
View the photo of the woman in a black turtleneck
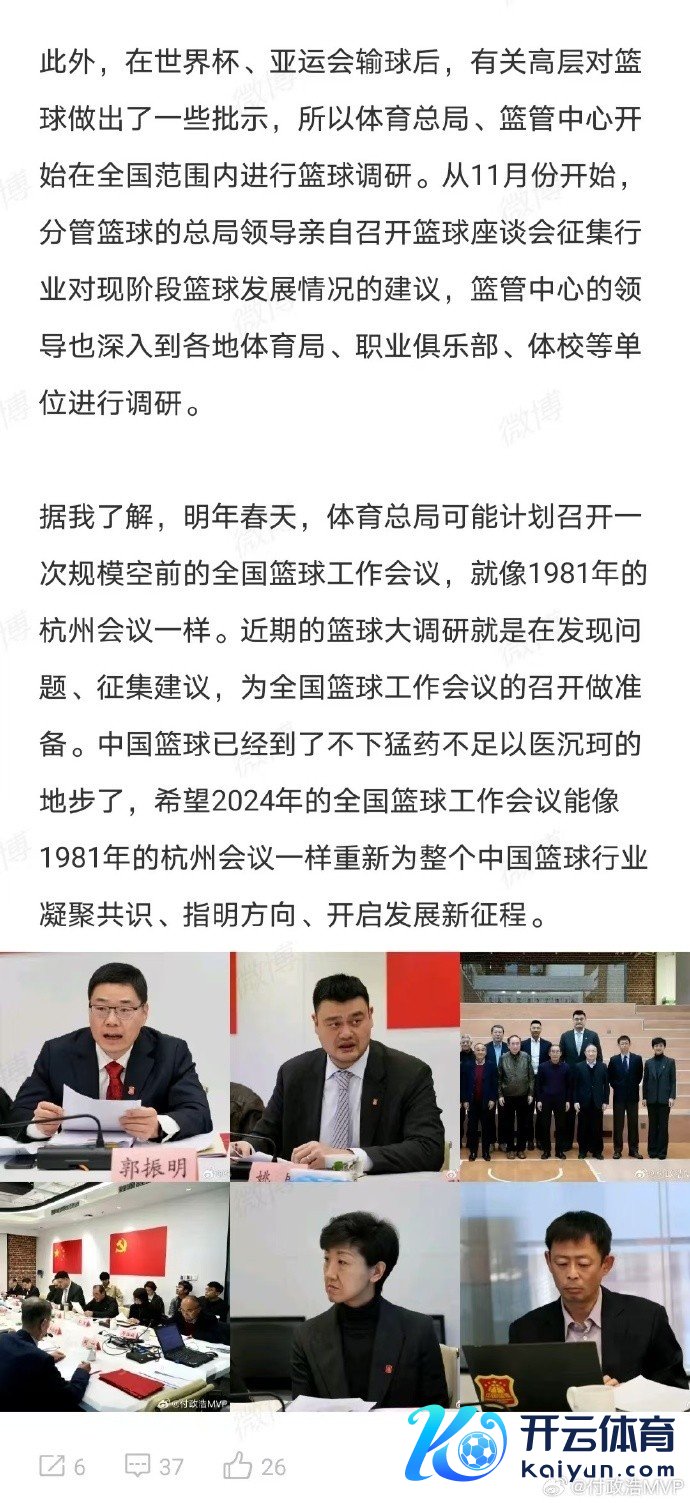click(344, 1296)
